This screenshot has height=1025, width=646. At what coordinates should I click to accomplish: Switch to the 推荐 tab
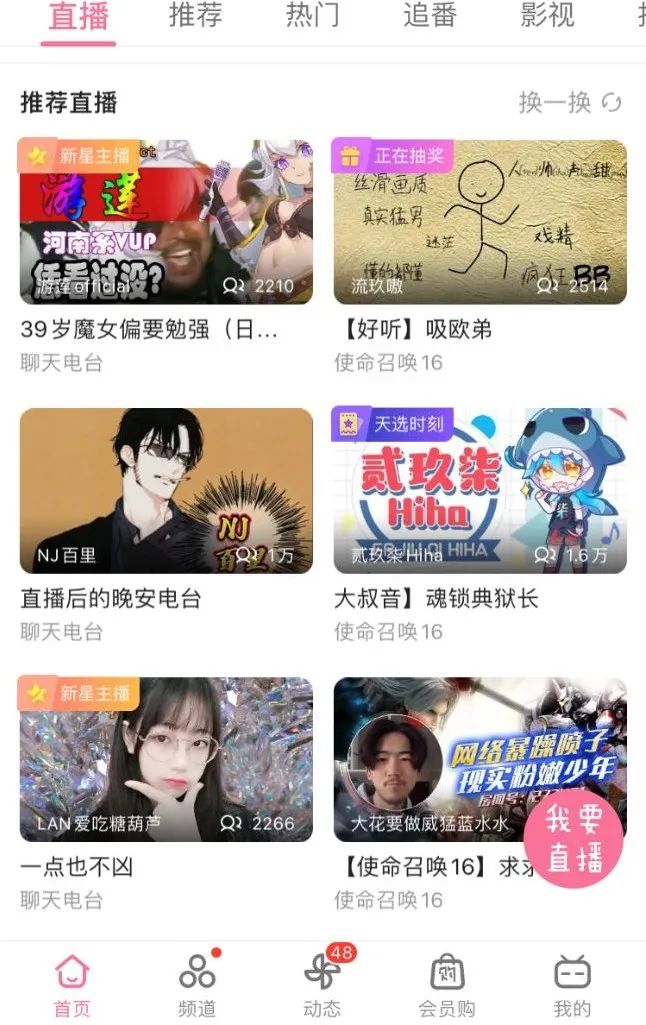click(195, 17)
